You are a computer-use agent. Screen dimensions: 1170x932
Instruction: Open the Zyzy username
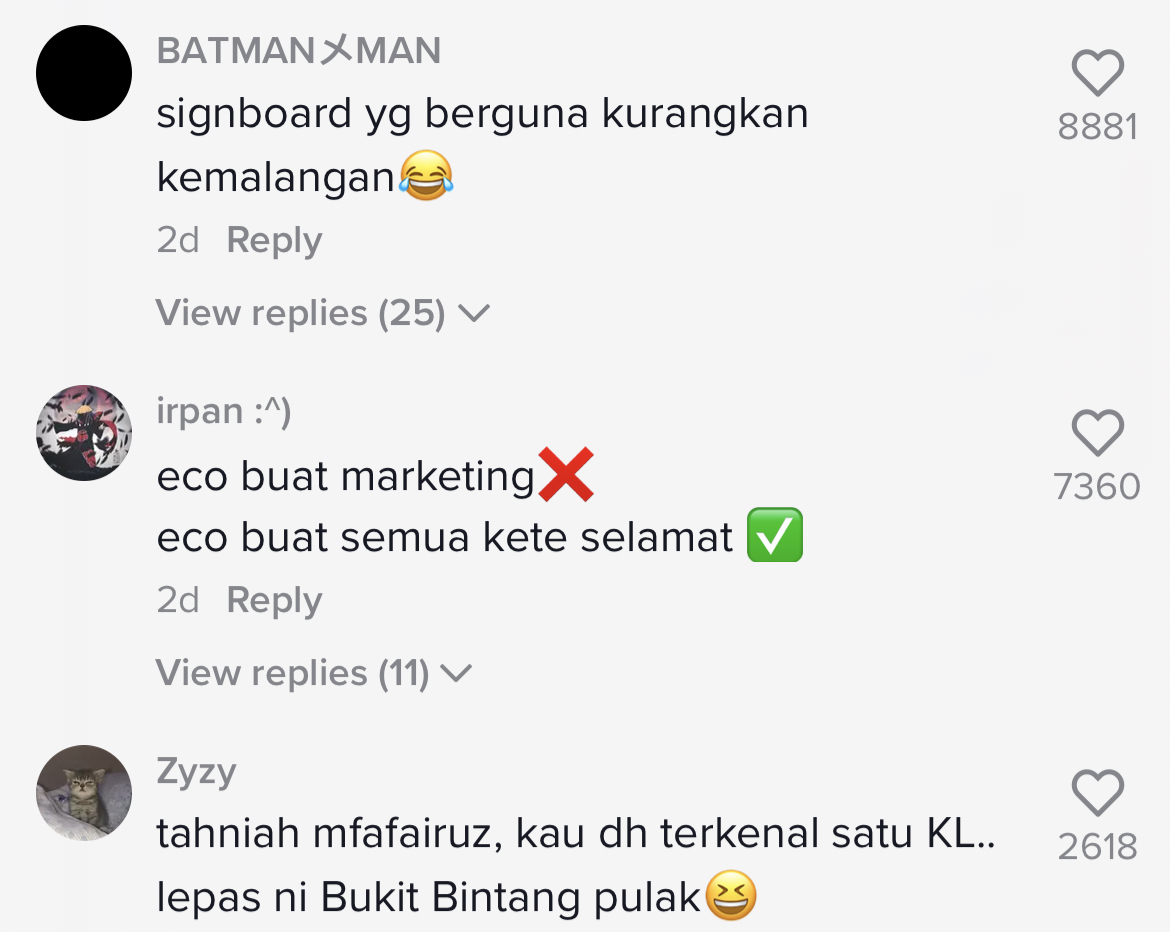click(x=196, y=771)
